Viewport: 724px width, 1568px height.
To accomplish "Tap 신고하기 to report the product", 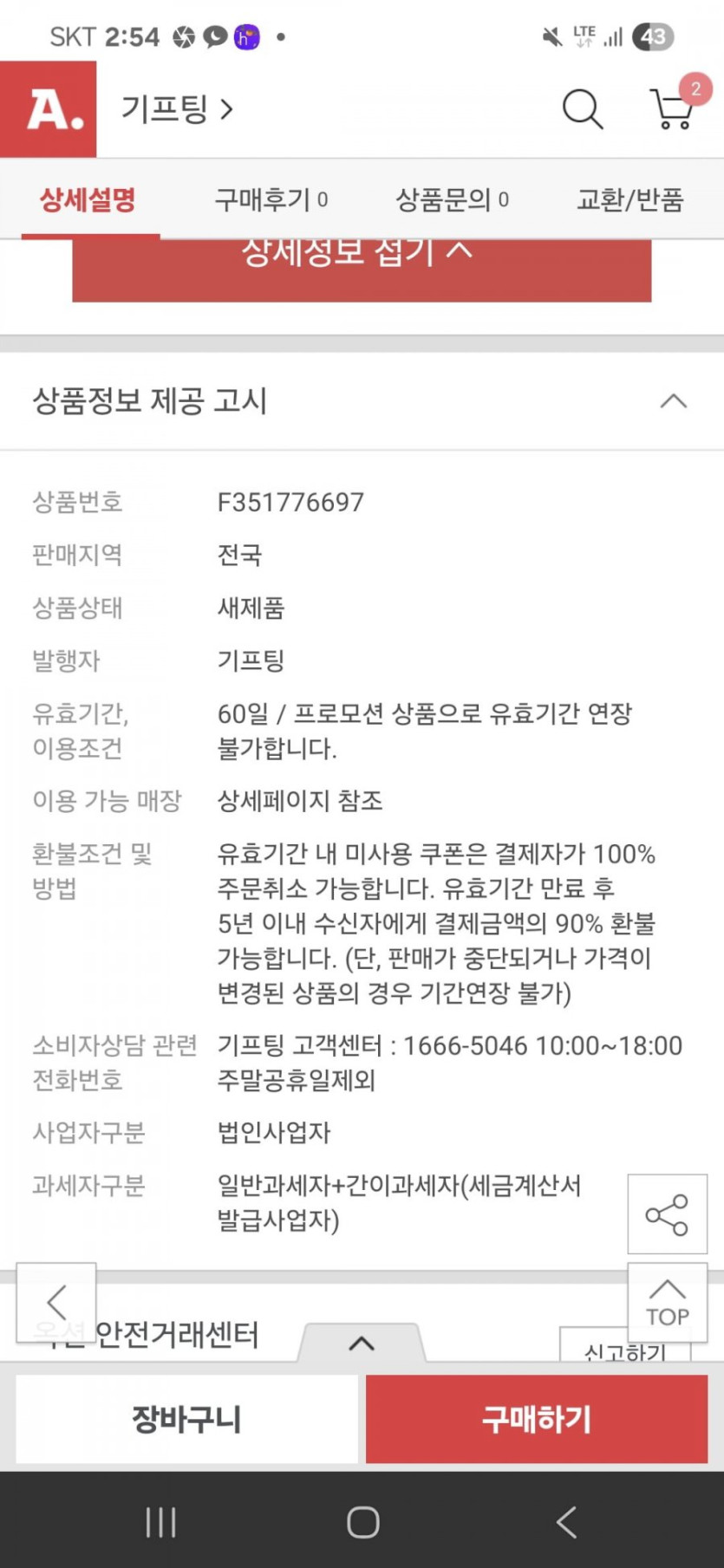I will coord(625,1348).
